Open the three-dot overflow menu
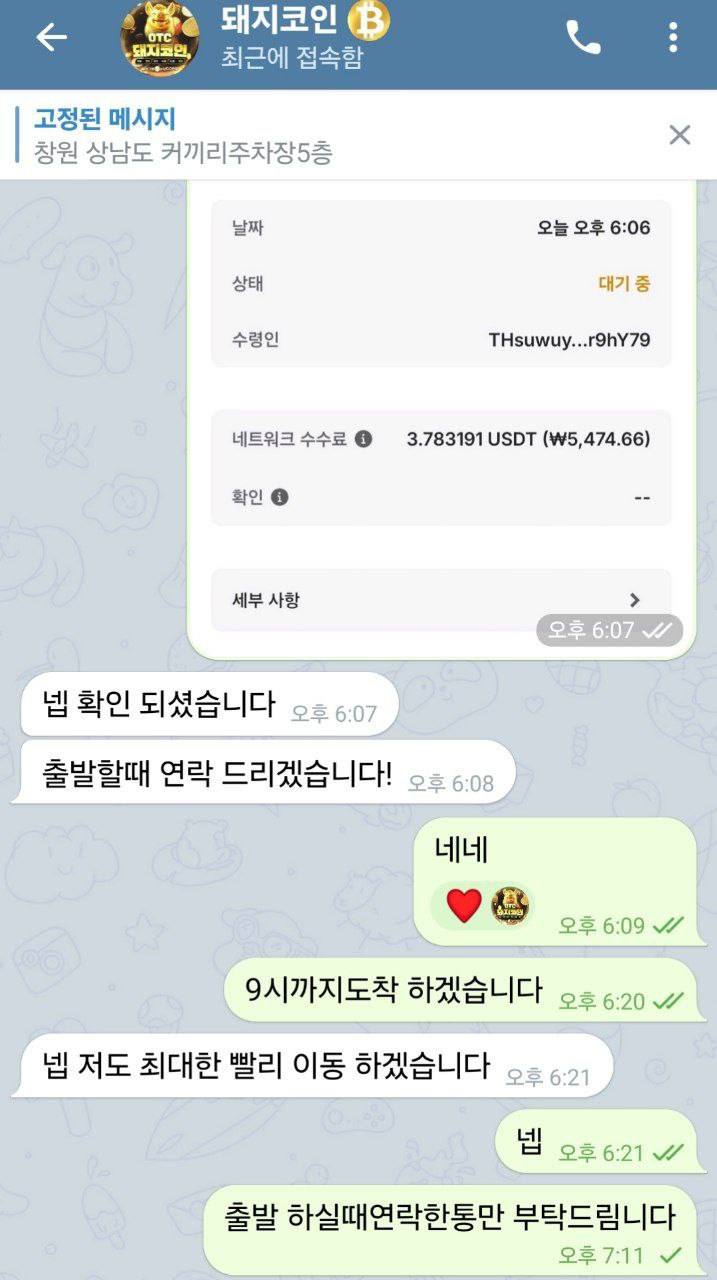Viewport: 717px width, 1280px height. tap(673, 38)
